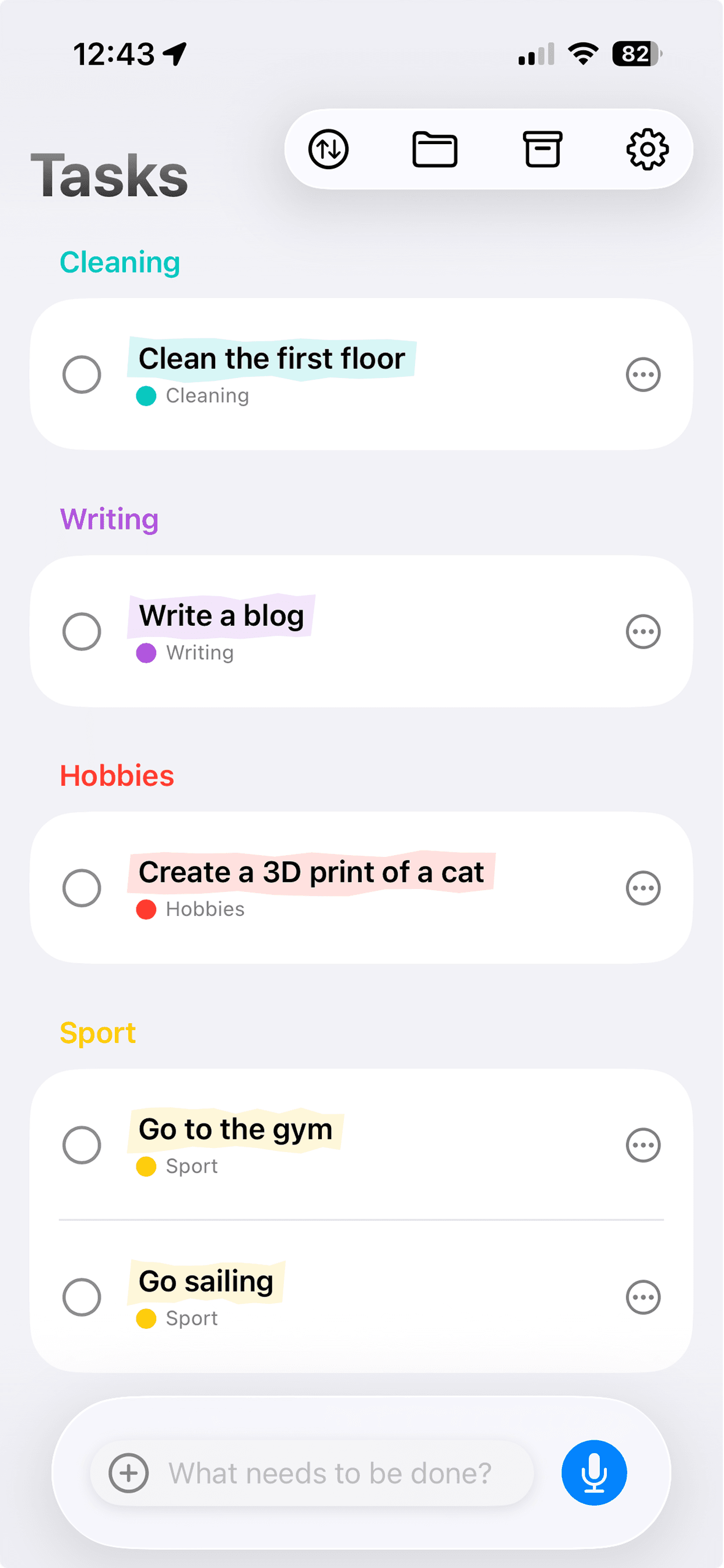Tap the purple dot next to Writing

click(146, 653)
